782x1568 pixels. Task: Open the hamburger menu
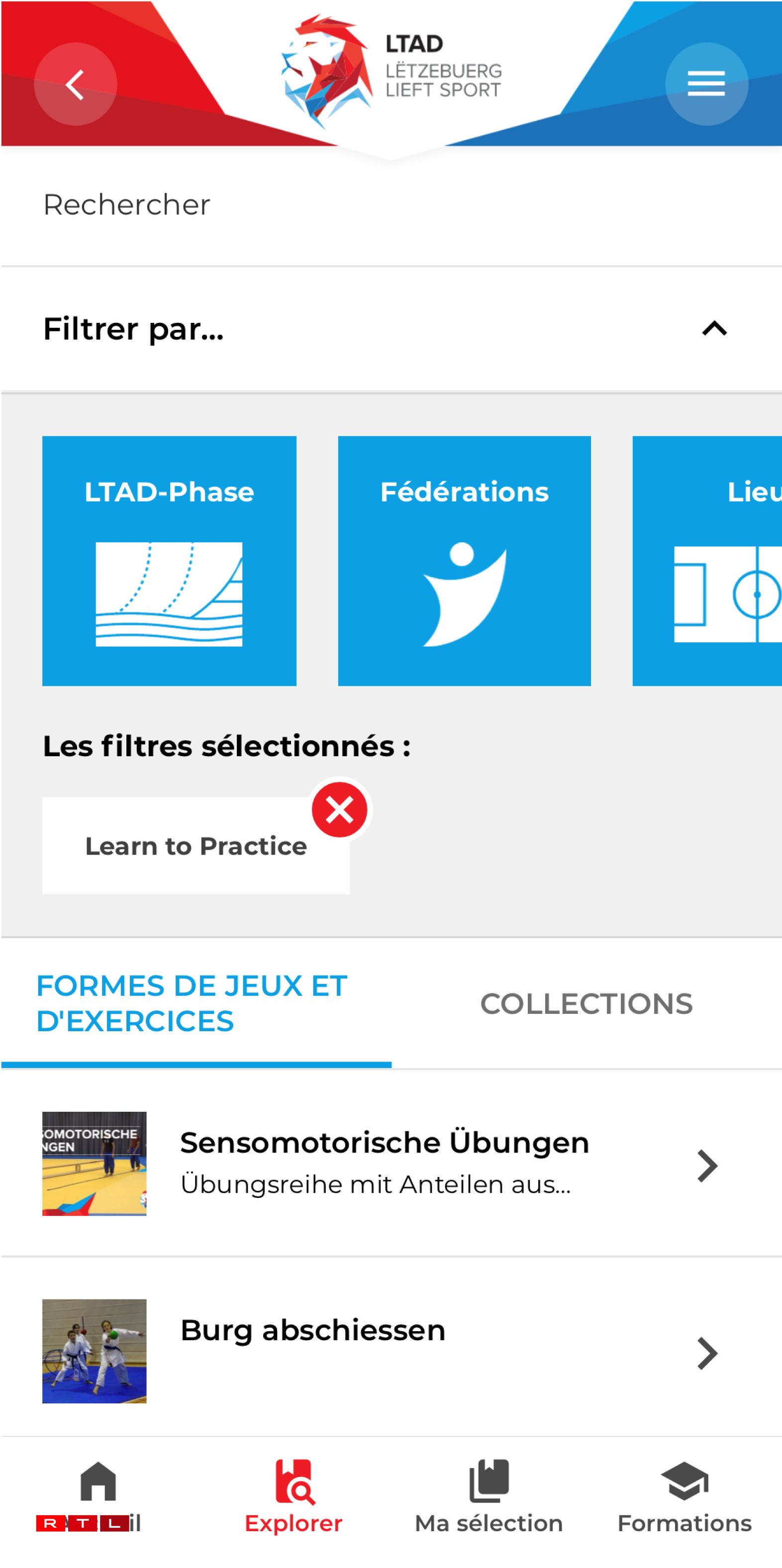point(706,84)
